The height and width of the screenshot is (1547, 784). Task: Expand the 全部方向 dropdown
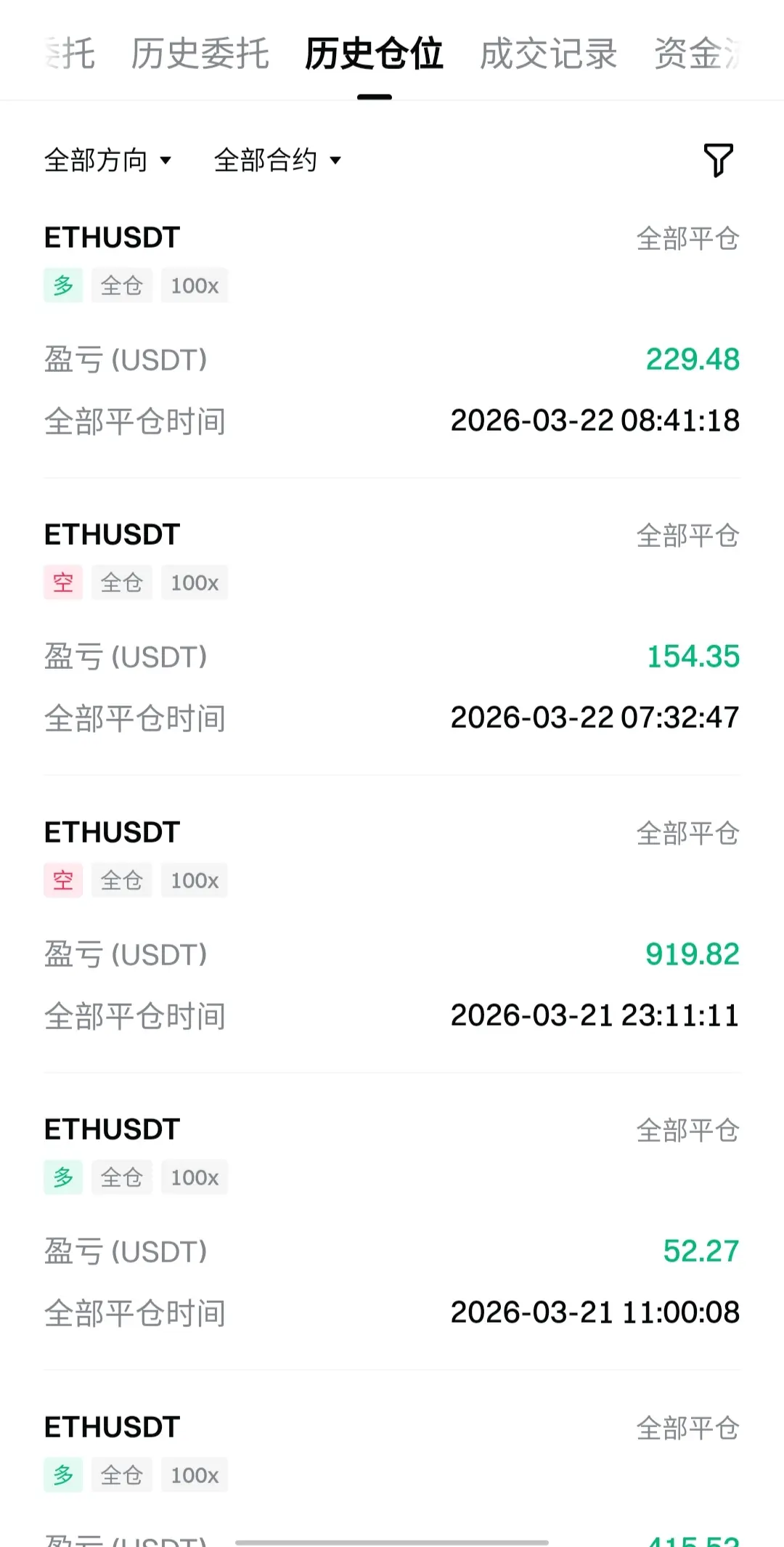click(x=107, y=160)
